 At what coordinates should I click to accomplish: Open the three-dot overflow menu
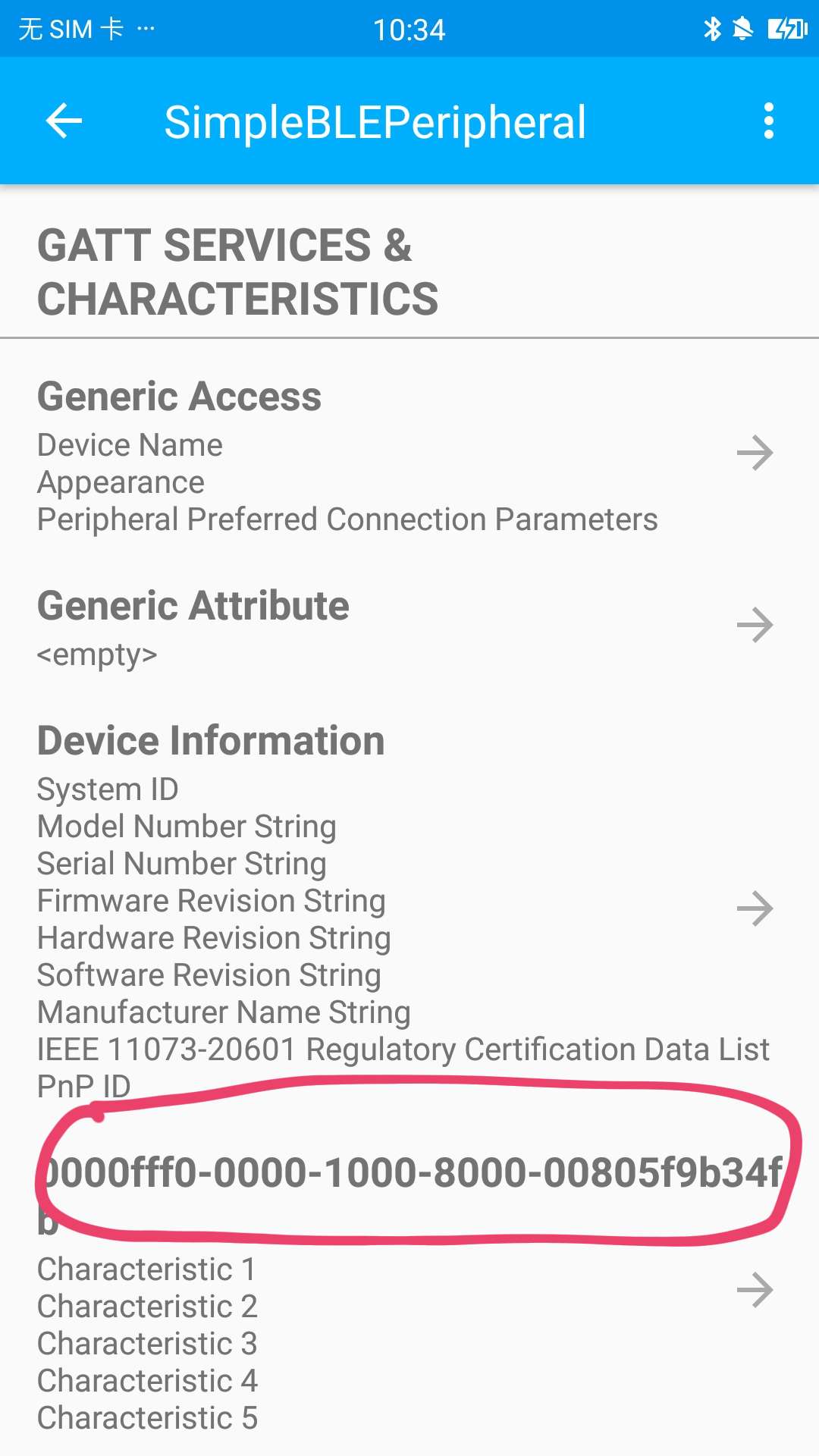[x=768, y=121]
